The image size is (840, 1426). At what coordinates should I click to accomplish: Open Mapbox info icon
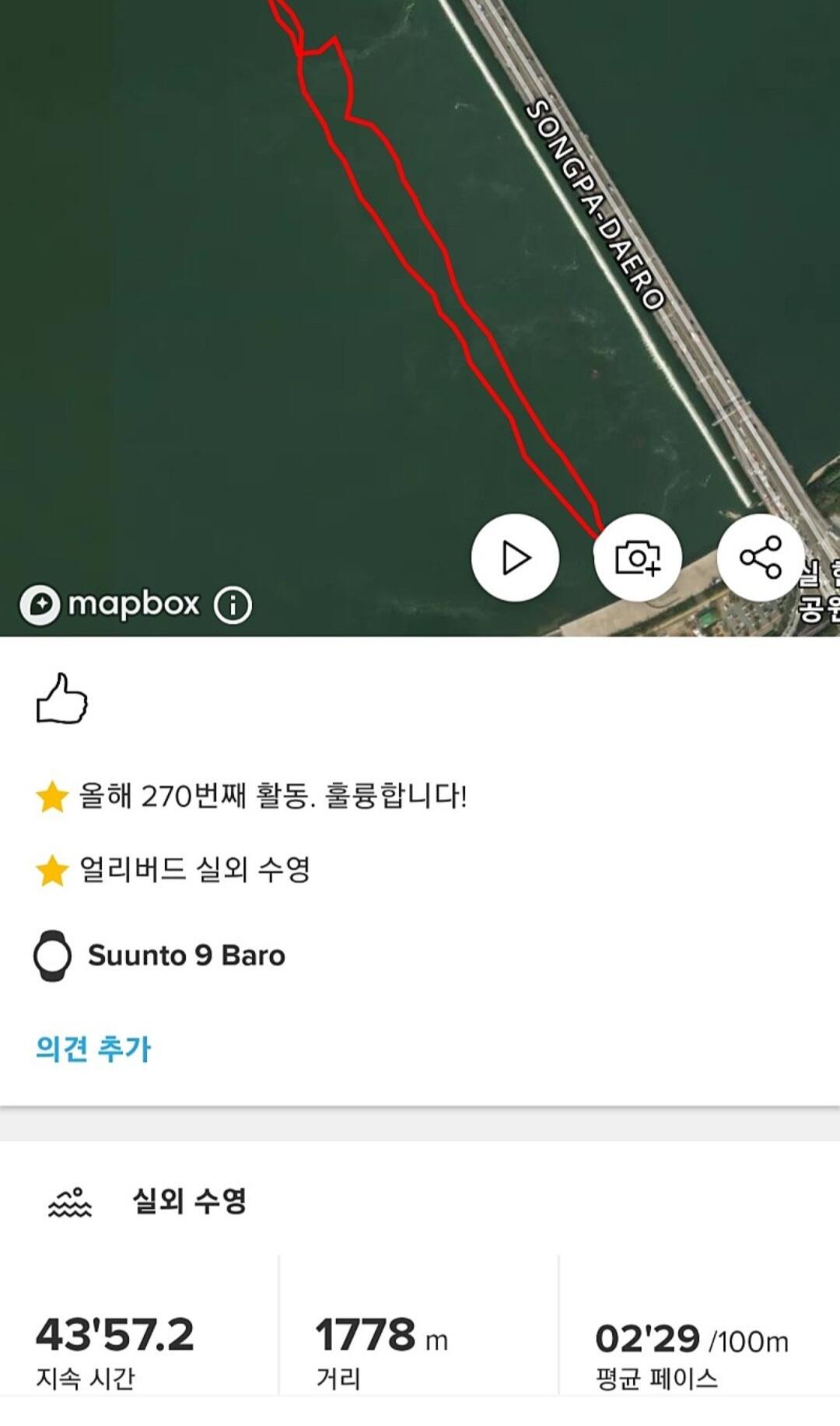click(233, 604)
